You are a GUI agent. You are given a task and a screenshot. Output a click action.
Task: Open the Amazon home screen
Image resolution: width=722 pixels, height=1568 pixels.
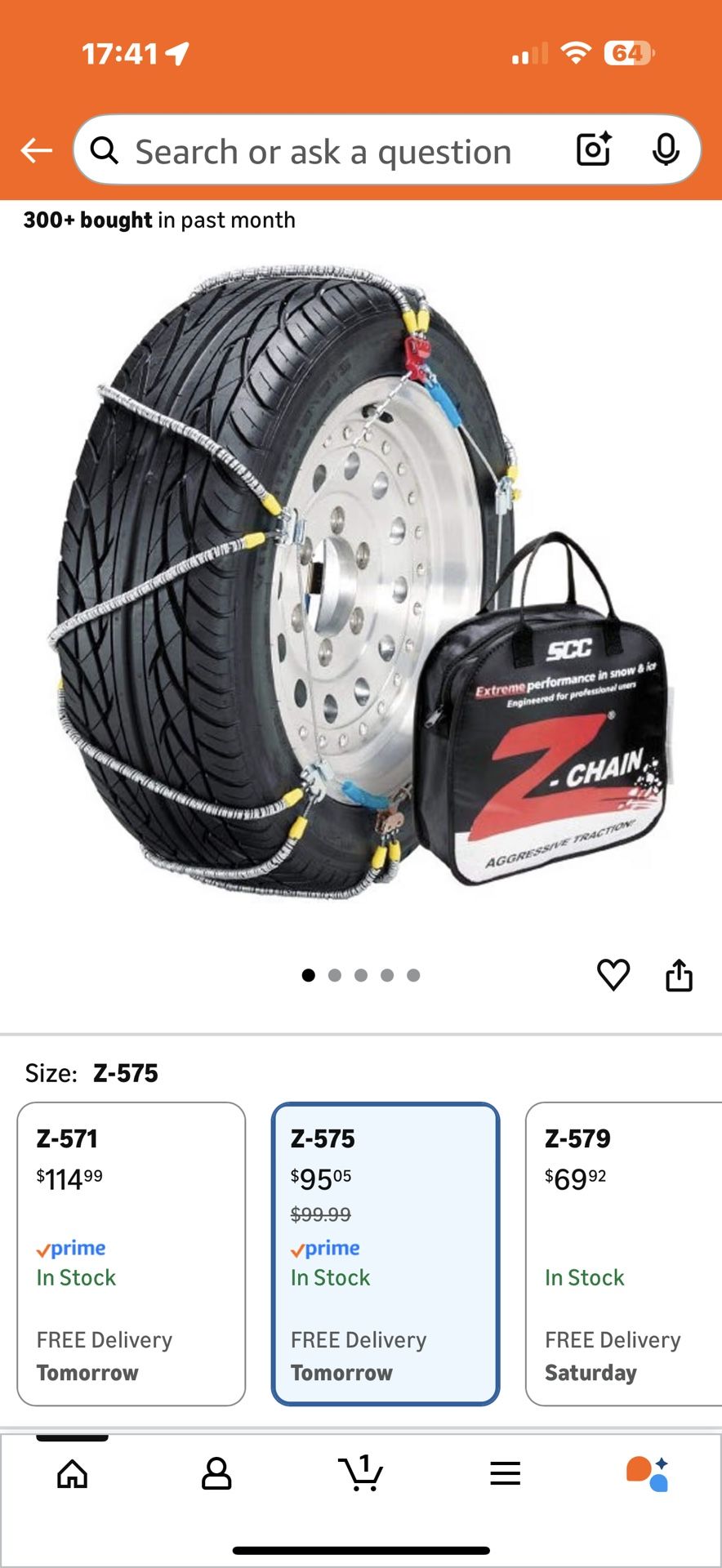pyautogui.click(x=72, y=1475)
